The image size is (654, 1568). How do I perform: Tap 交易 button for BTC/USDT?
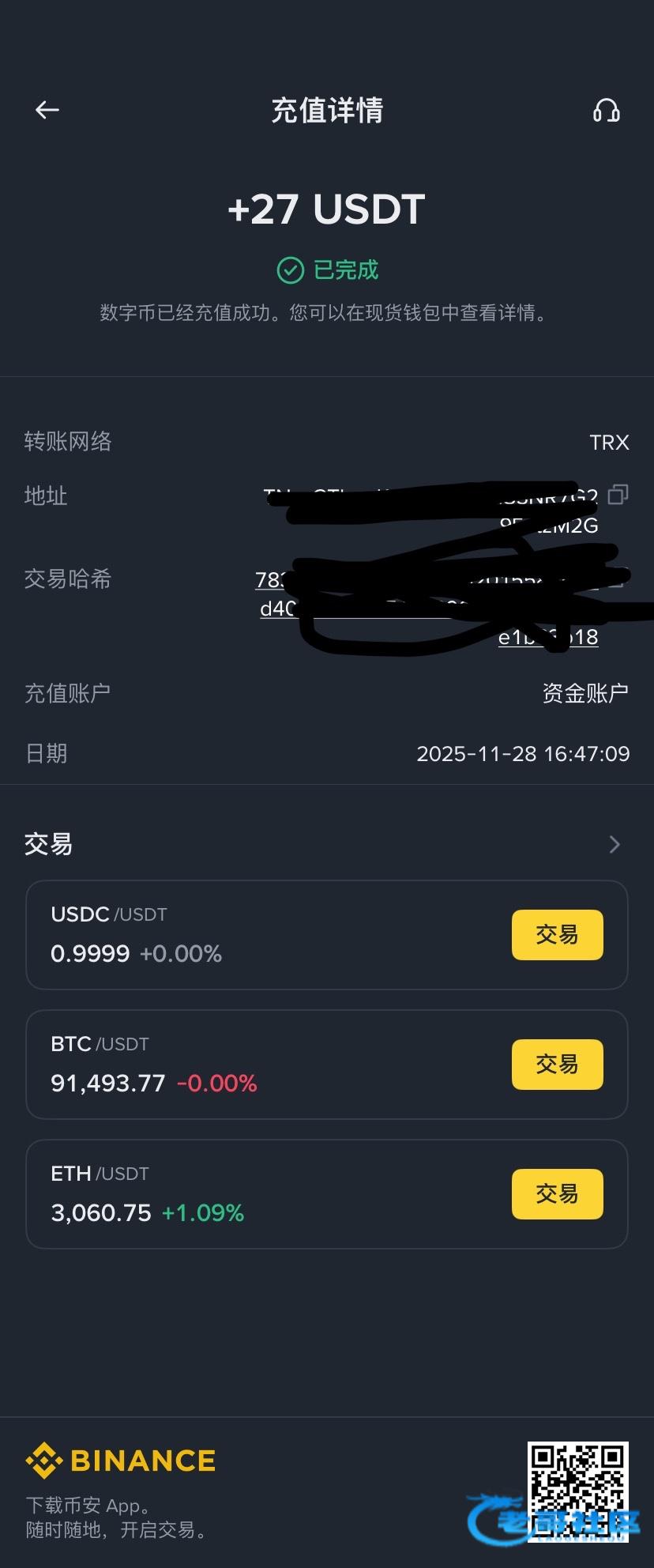[x=557, y=1065]
